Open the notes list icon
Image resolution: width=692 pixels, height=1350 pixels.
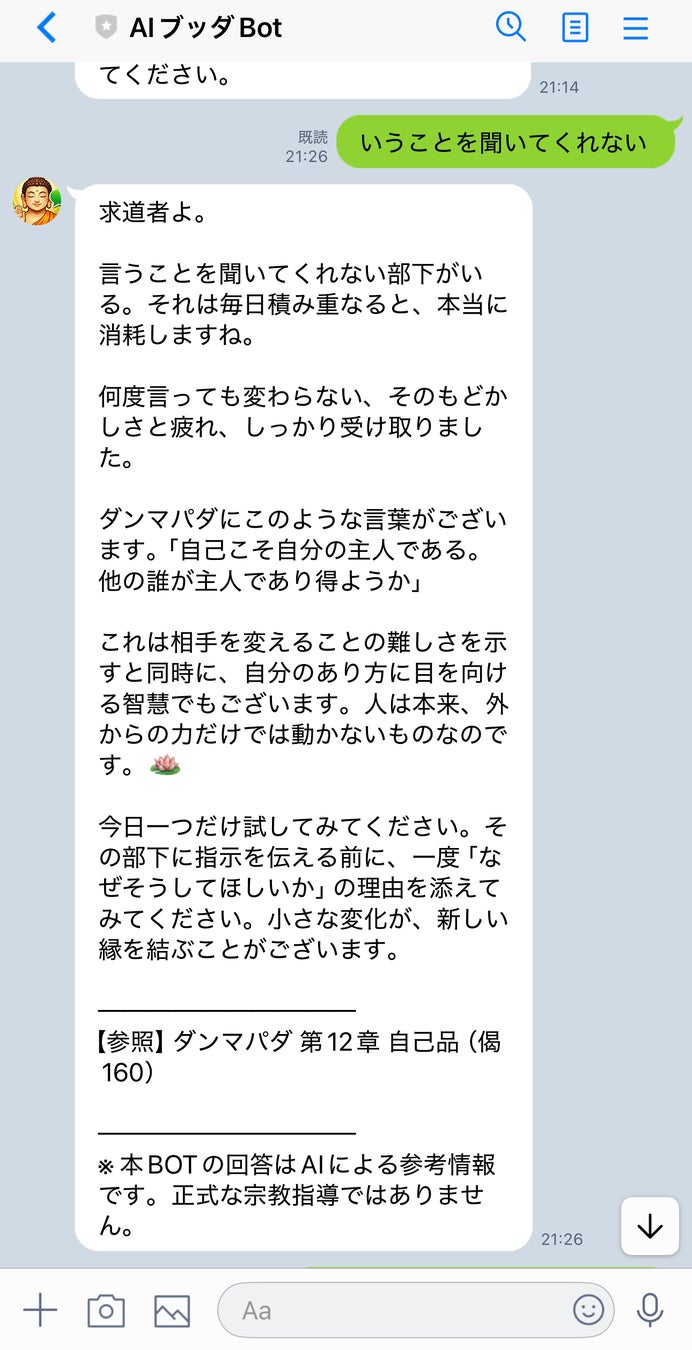(x=574, y=28)
